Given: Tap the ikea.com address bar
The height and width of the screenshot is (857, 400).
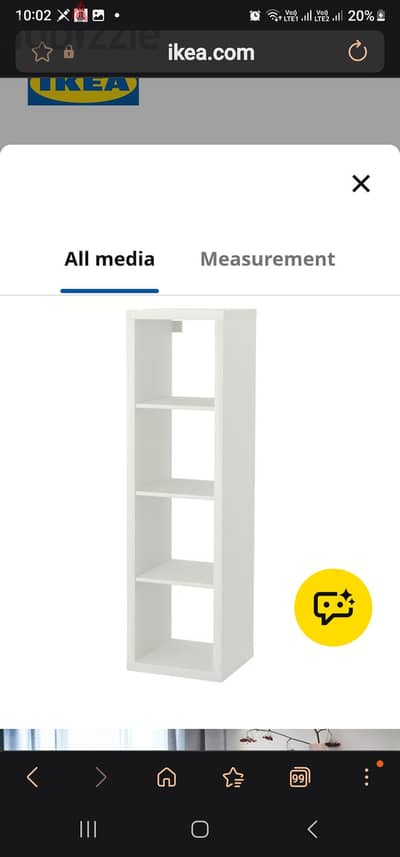Looking at the screenshot, I should point(211,52).
